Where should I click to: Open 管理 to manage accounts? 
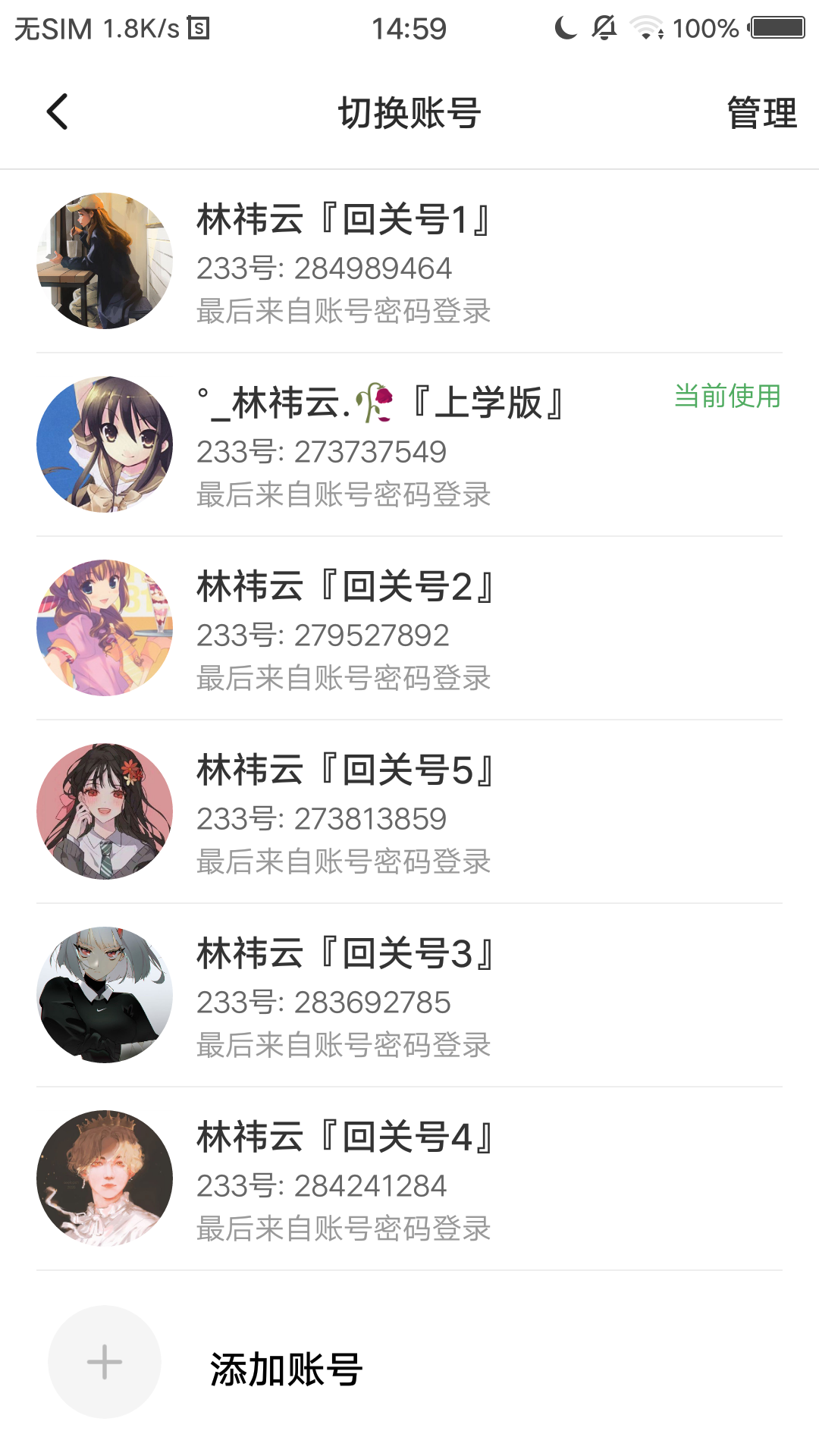click(761, 113)
